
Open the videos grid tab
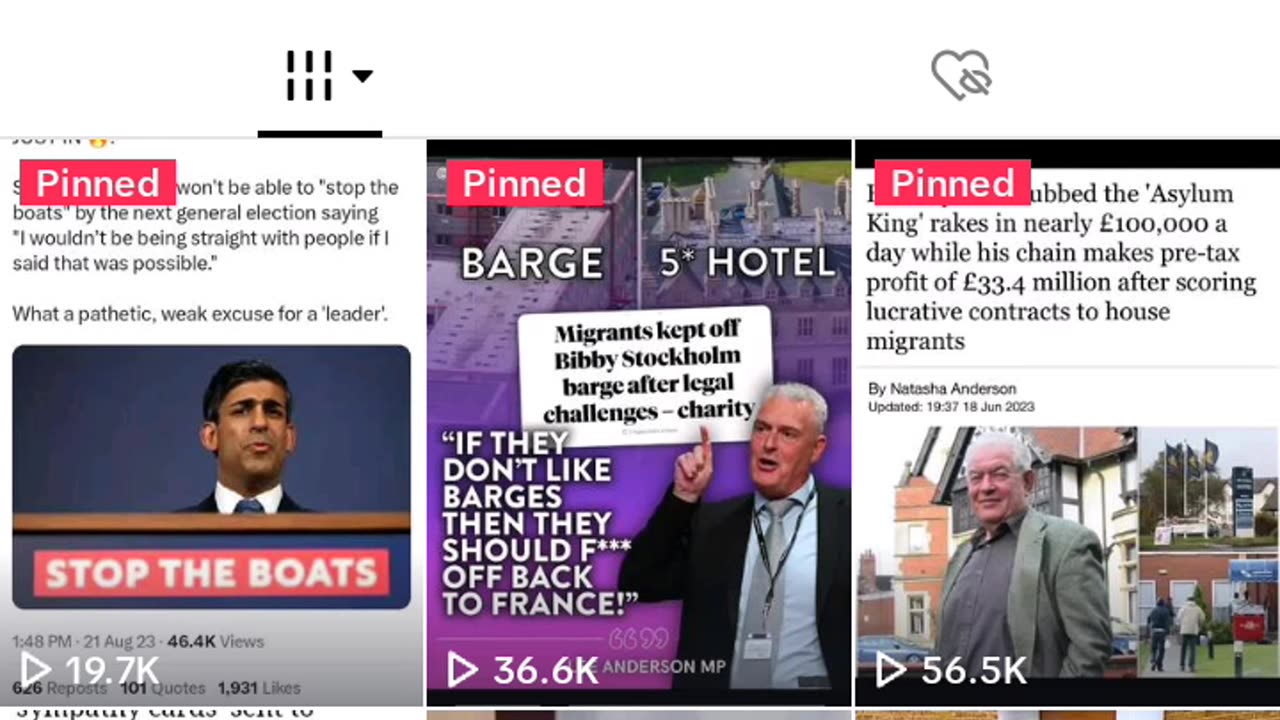320,76
